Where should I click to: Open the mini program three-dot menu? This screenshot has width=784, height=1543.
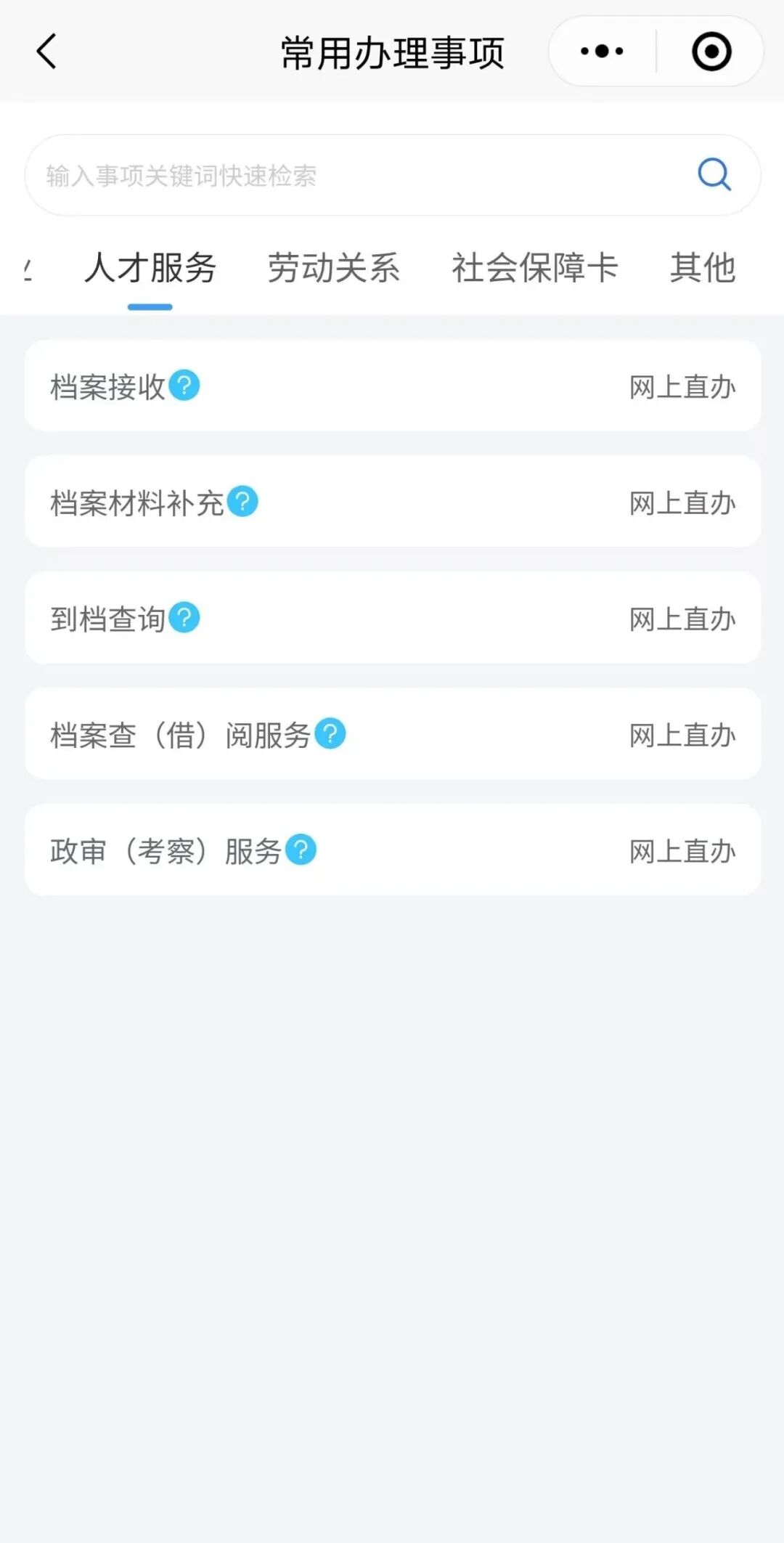click(x=602, y=52)
